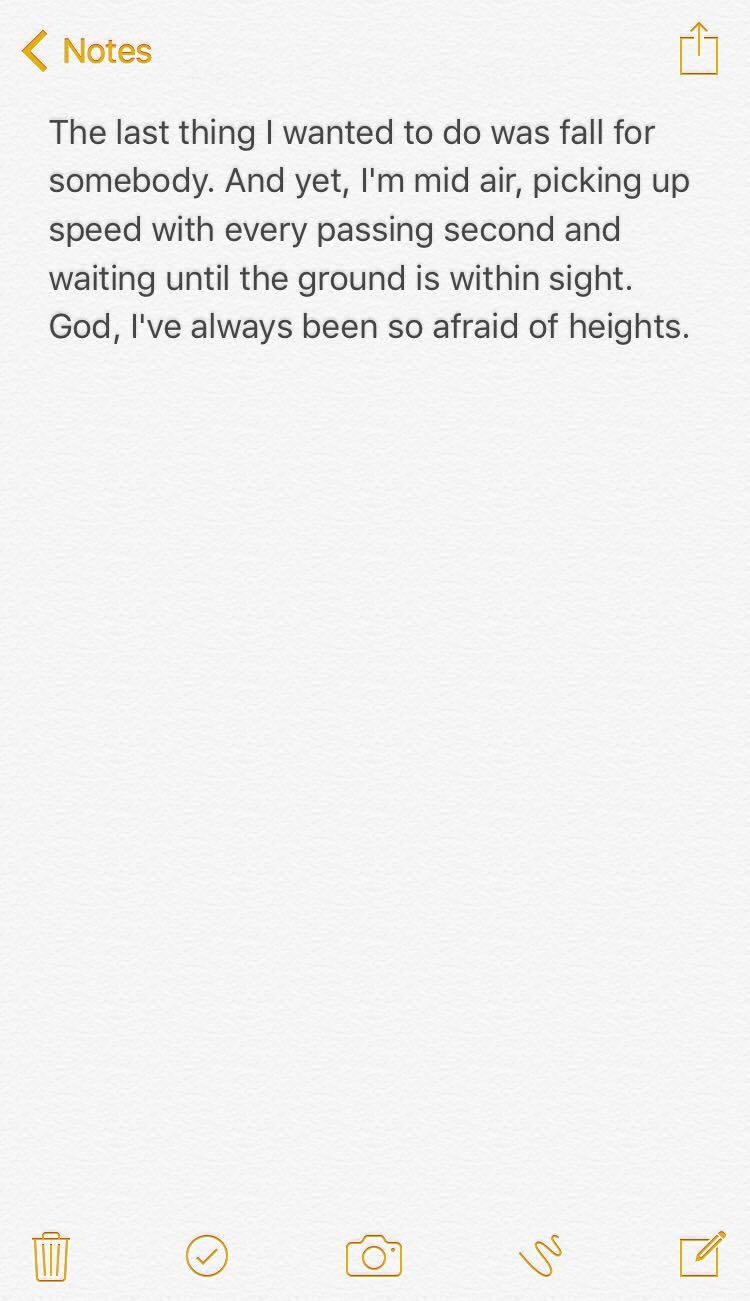The width and height of the screenshot is (750, 1301).
Task: Delete this note with the trash icon
Action: pos(51,1256)
